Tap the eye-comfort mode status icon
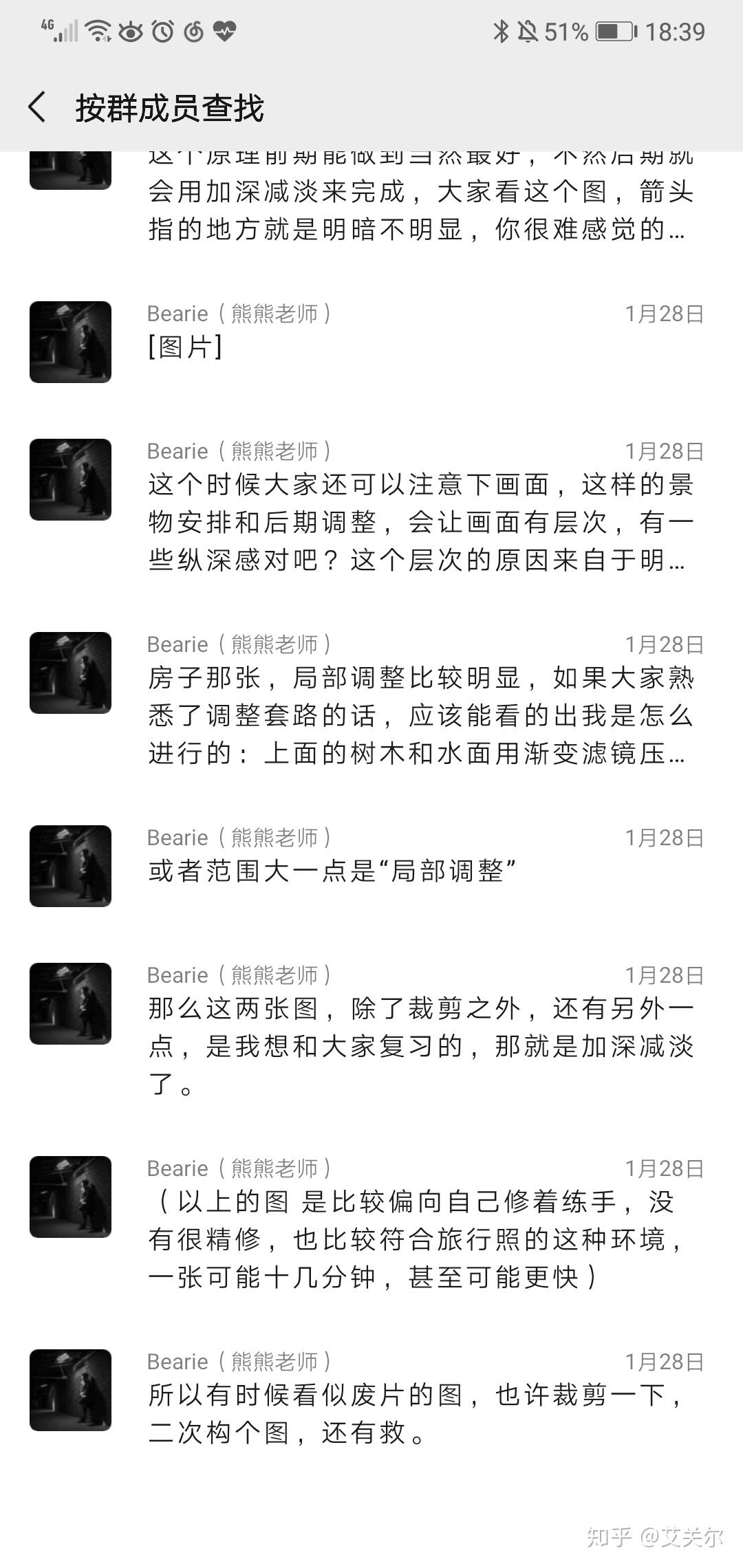Screen dimensions: 743x1568 pyautogui.click(x=131, y=30)
